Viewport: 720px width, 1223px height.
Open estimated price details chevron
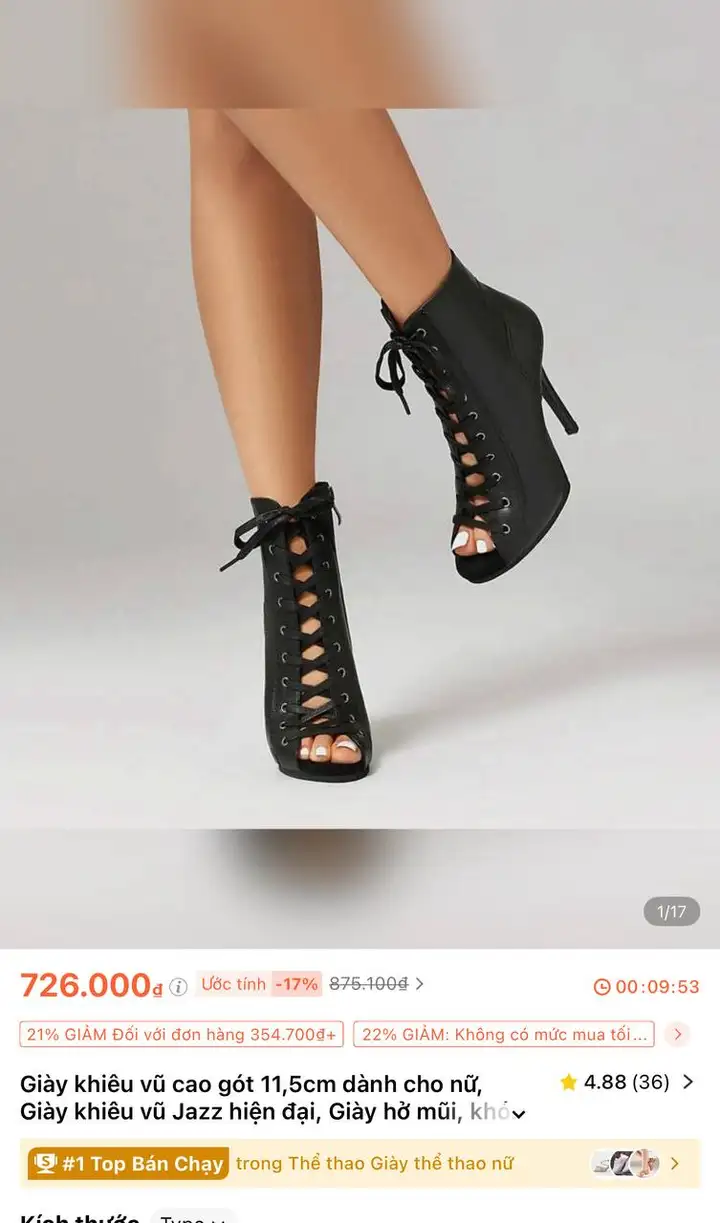coord(419,984)
